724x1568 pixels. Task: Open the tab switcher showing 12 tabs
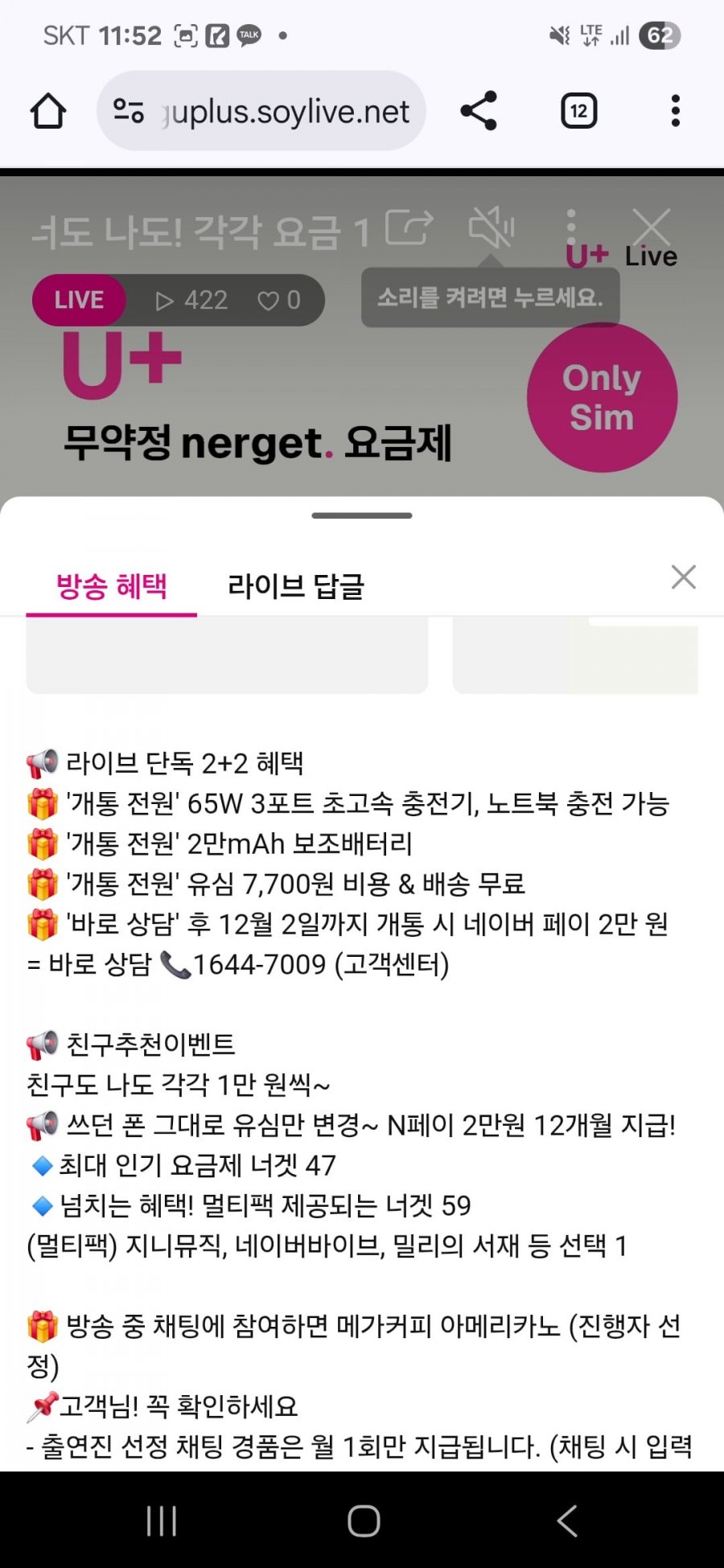(x=578, y=111)
